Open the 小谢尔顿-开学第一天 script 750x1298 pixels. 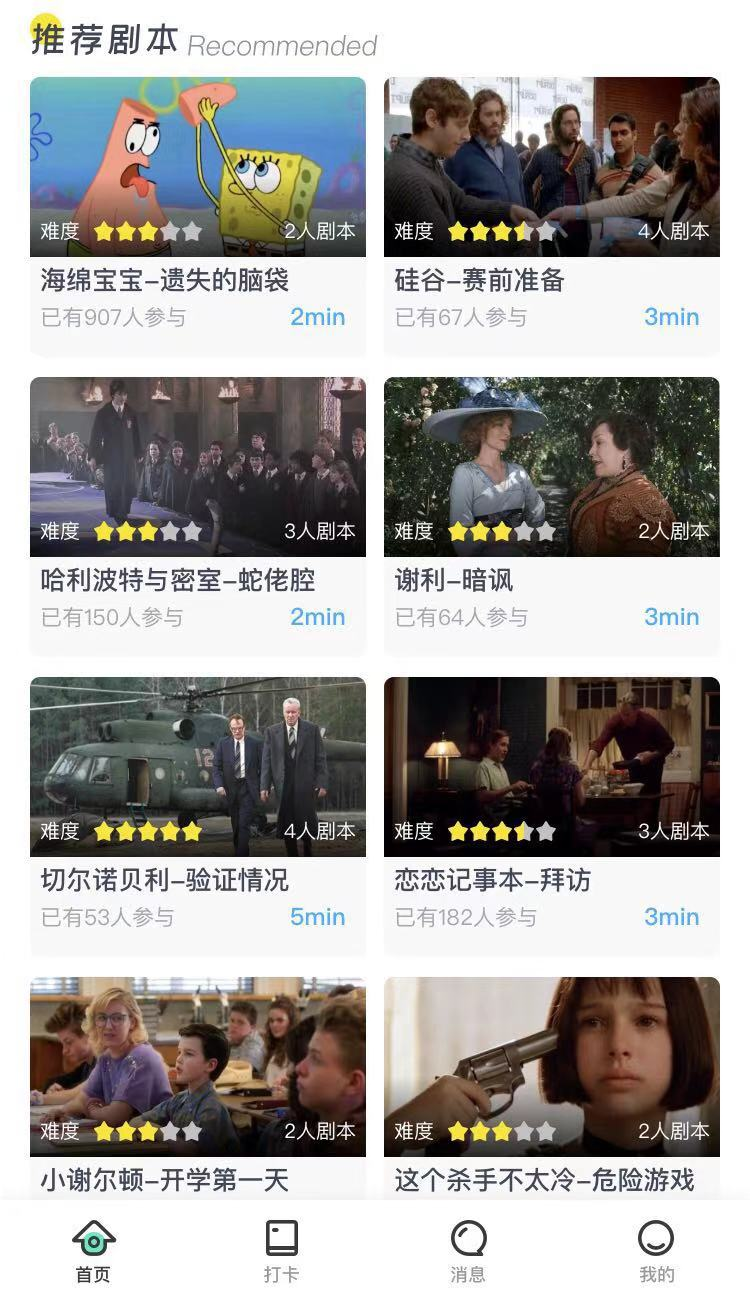coord(197,1066)
